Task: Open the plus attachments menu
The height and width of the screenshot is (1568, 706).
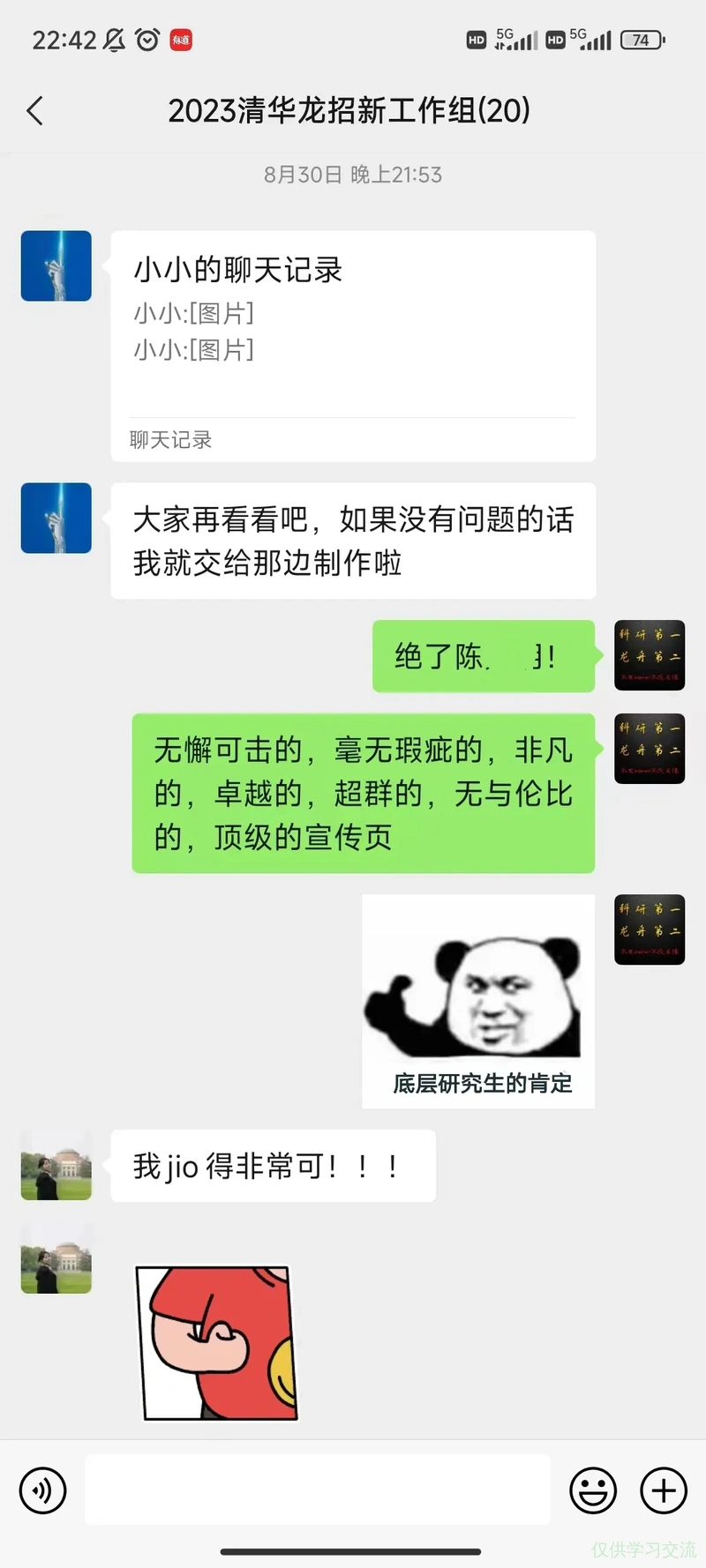Action: (x=664, y=1490)
